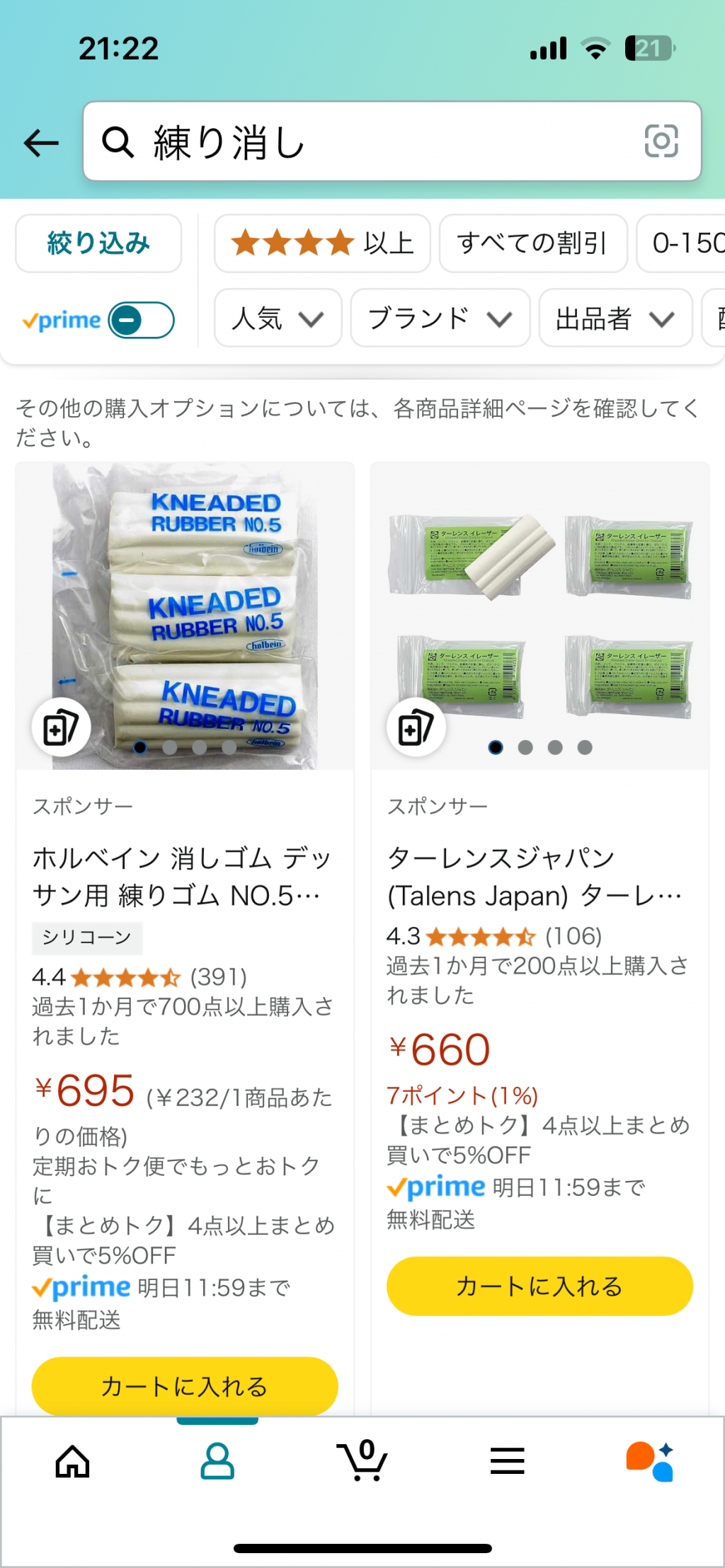
Task: Open the account profile tab
Action: [x=217, y=1461]
